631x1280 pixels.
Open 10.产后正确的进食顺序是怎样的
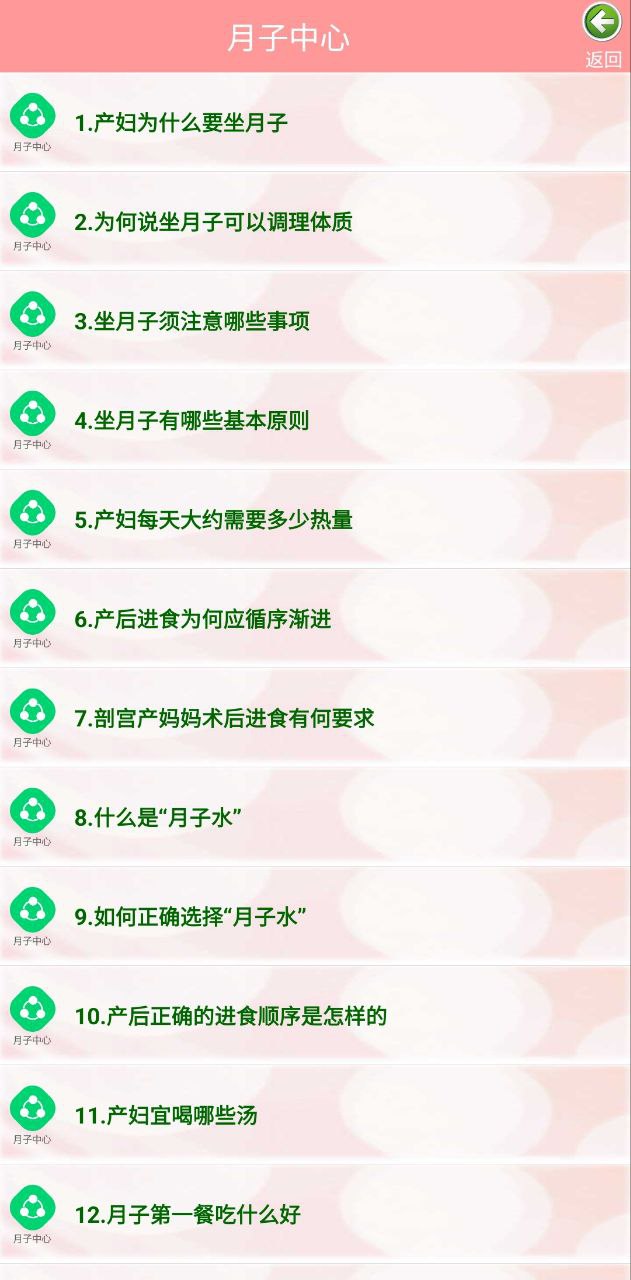click(230, 1016)
